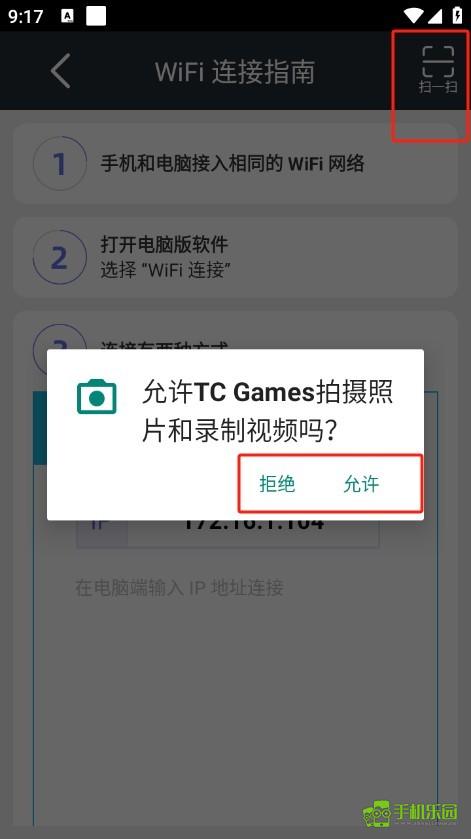
Task: Deny the camera permission request
Action: (x=277, y=484)
